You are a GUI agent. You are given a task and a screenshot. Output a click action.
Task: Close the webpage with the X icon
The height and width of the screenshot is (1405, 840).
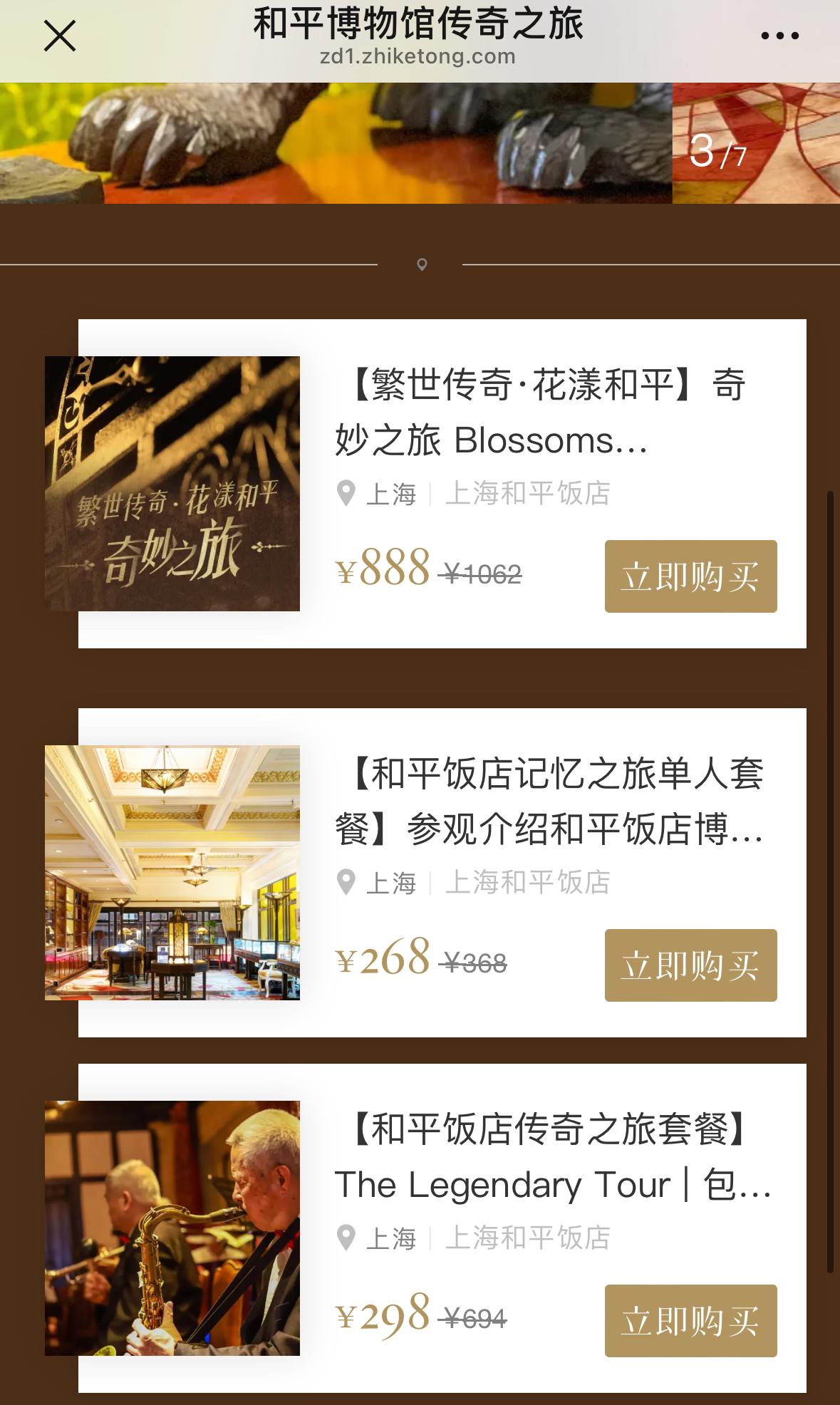(60, 36)
